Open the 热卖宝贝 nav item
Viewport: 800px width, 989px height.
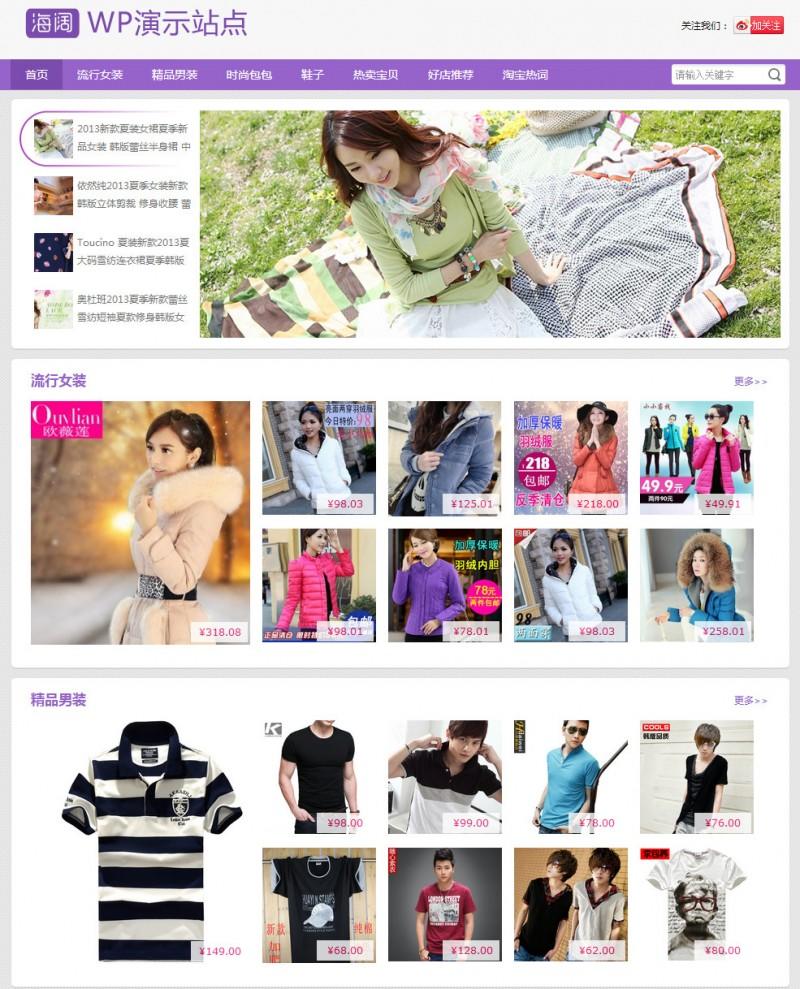[x=376, y=75]
